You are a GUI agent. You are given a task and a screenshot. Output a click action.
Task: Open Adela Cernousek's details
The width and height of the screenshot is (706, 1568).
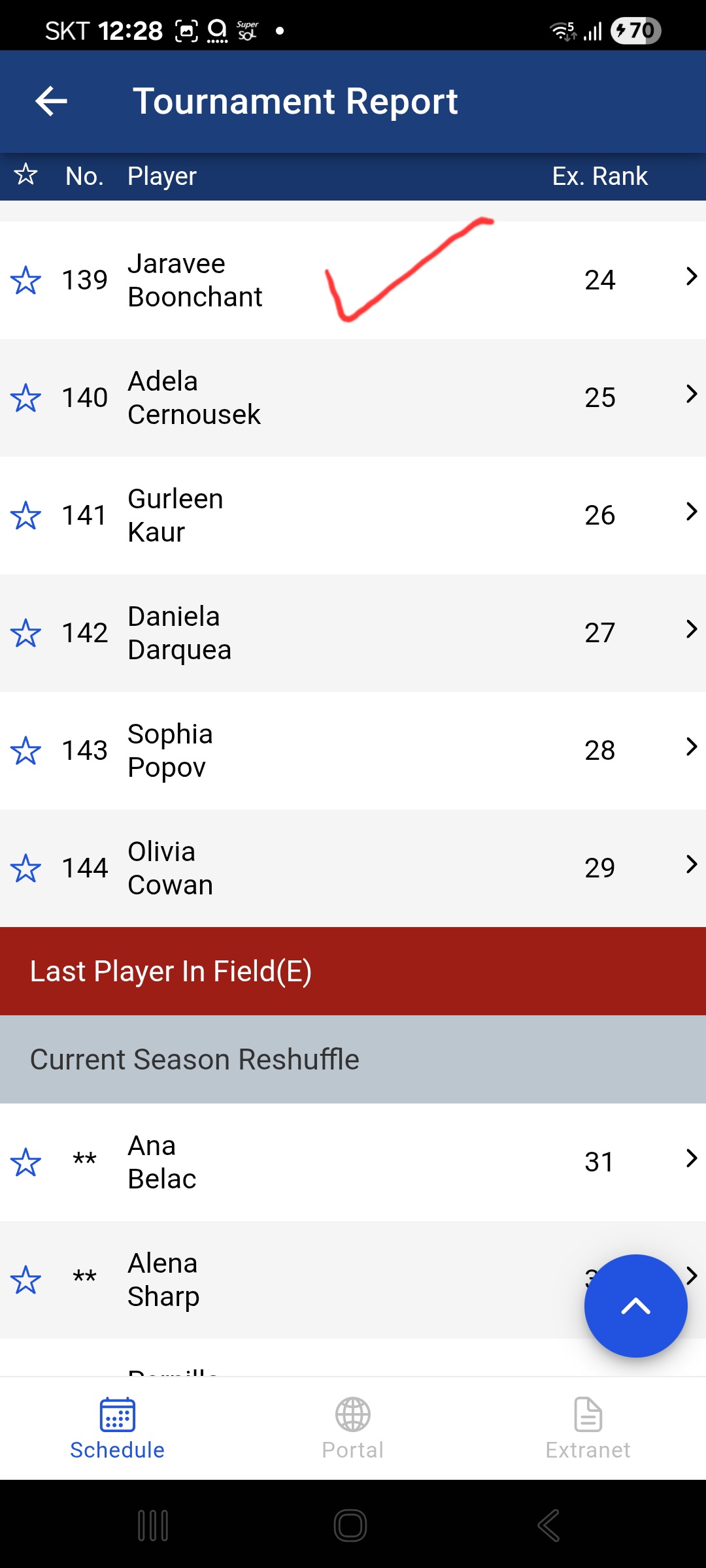353,398
